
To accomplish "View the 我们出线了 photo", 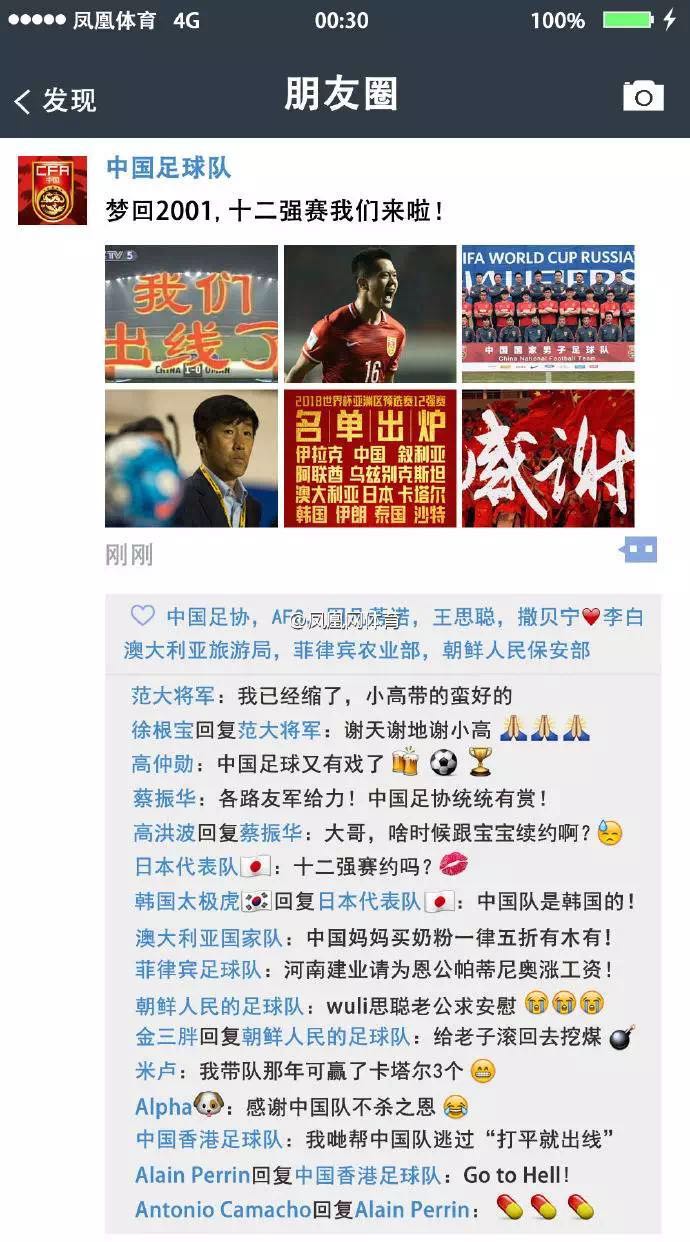I will point(191,313).
